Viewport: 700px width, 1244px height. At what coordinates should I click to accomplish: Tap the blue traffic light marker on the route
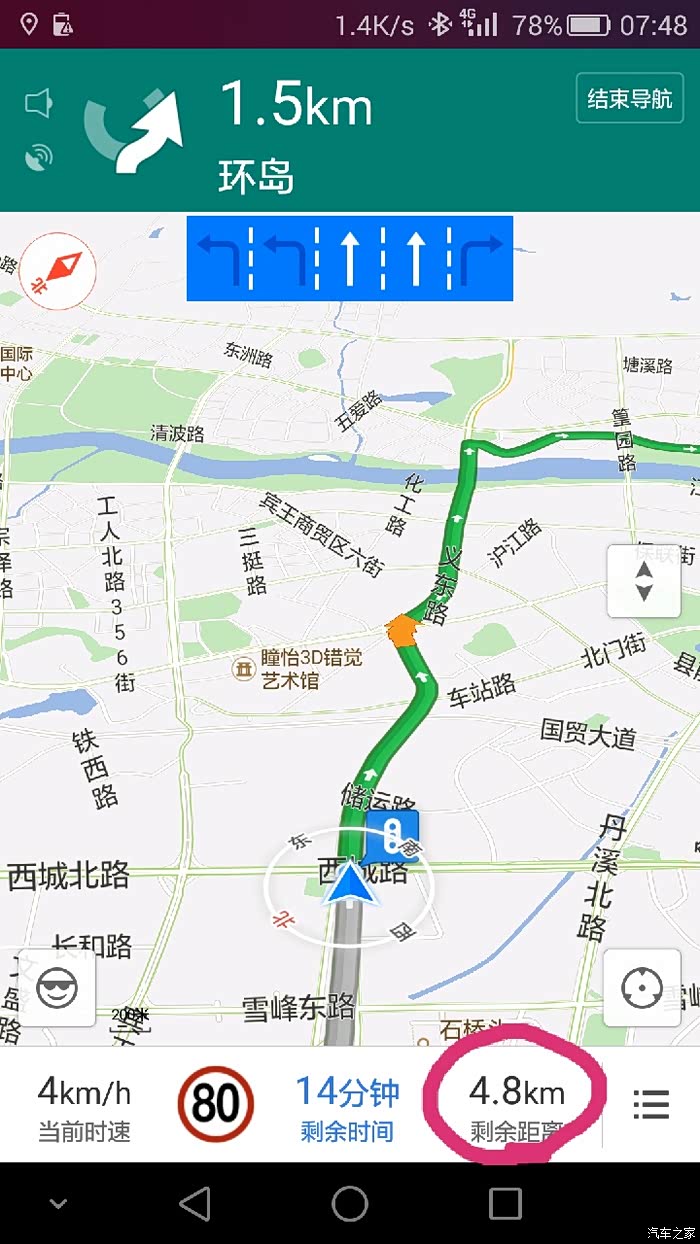click(x=392, y=836)
